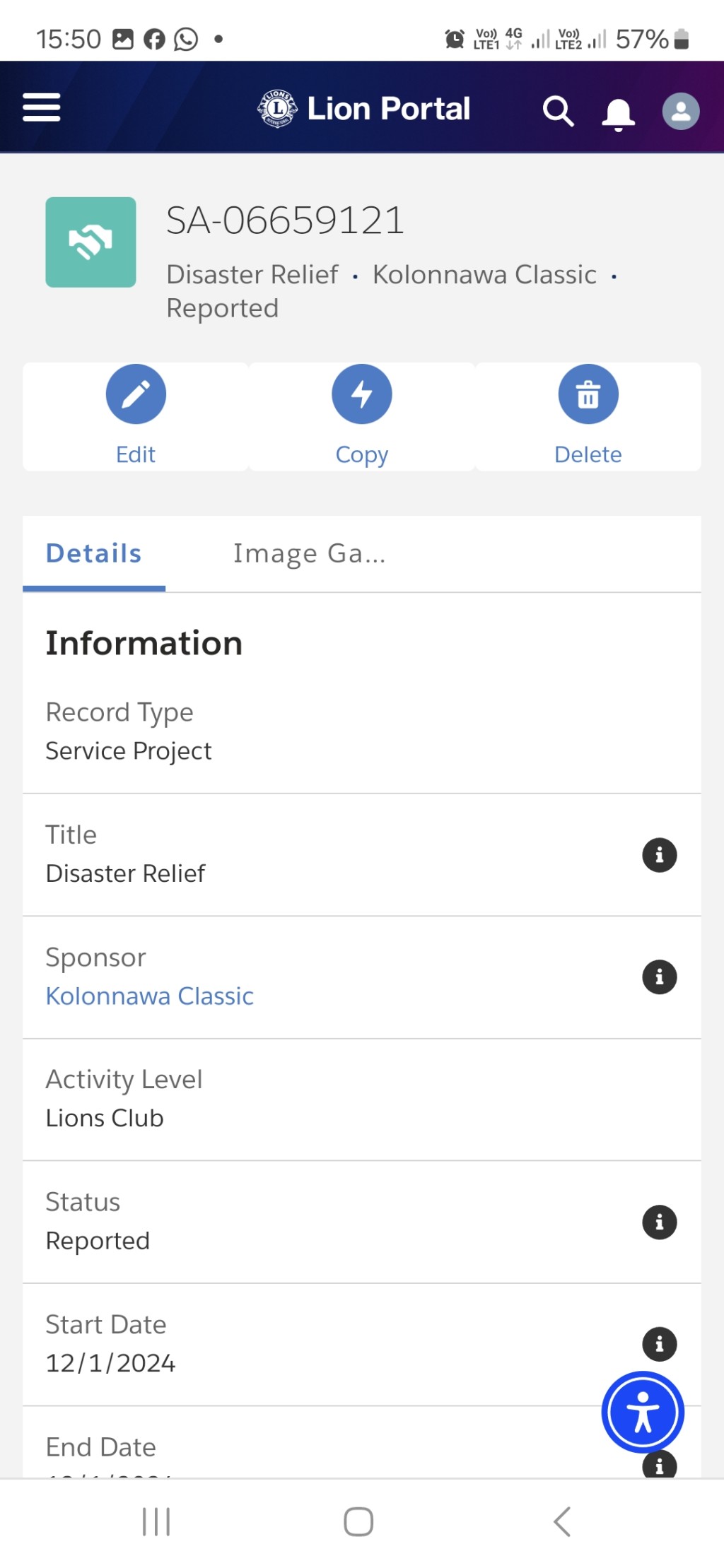Delete this service activity
The image size is (724, 1568).
(588, 416)
